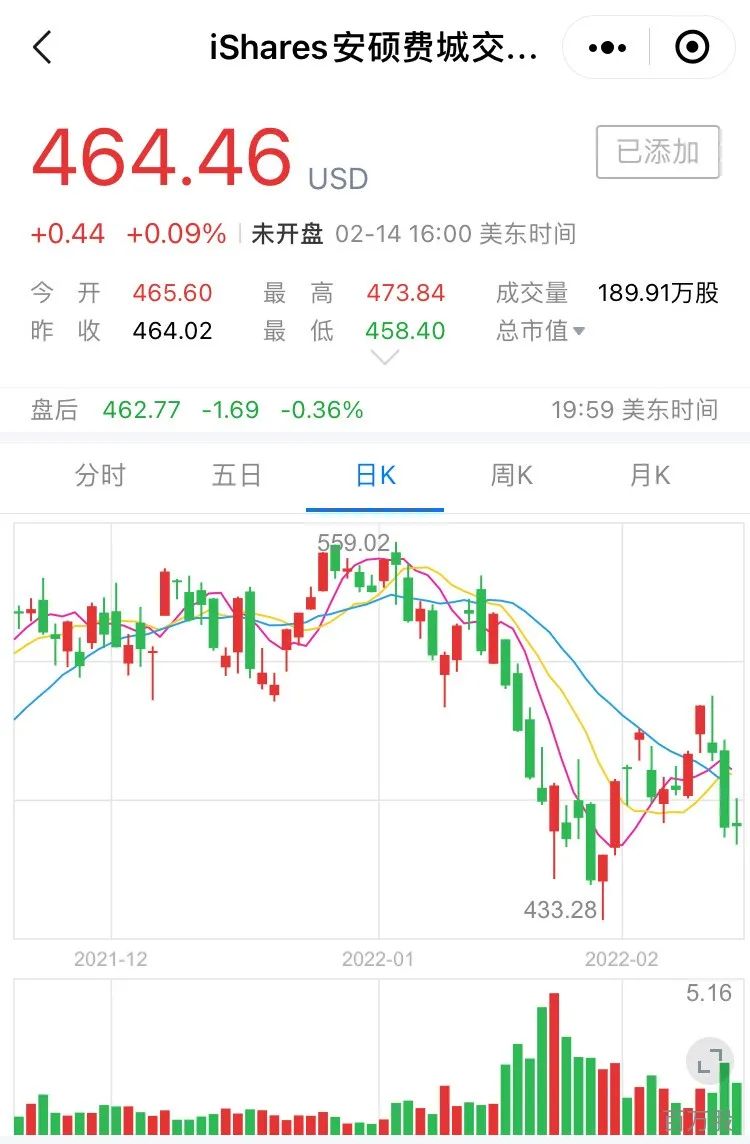
Task: Expand more quote details with the chevron
Action: click(384, 357)
